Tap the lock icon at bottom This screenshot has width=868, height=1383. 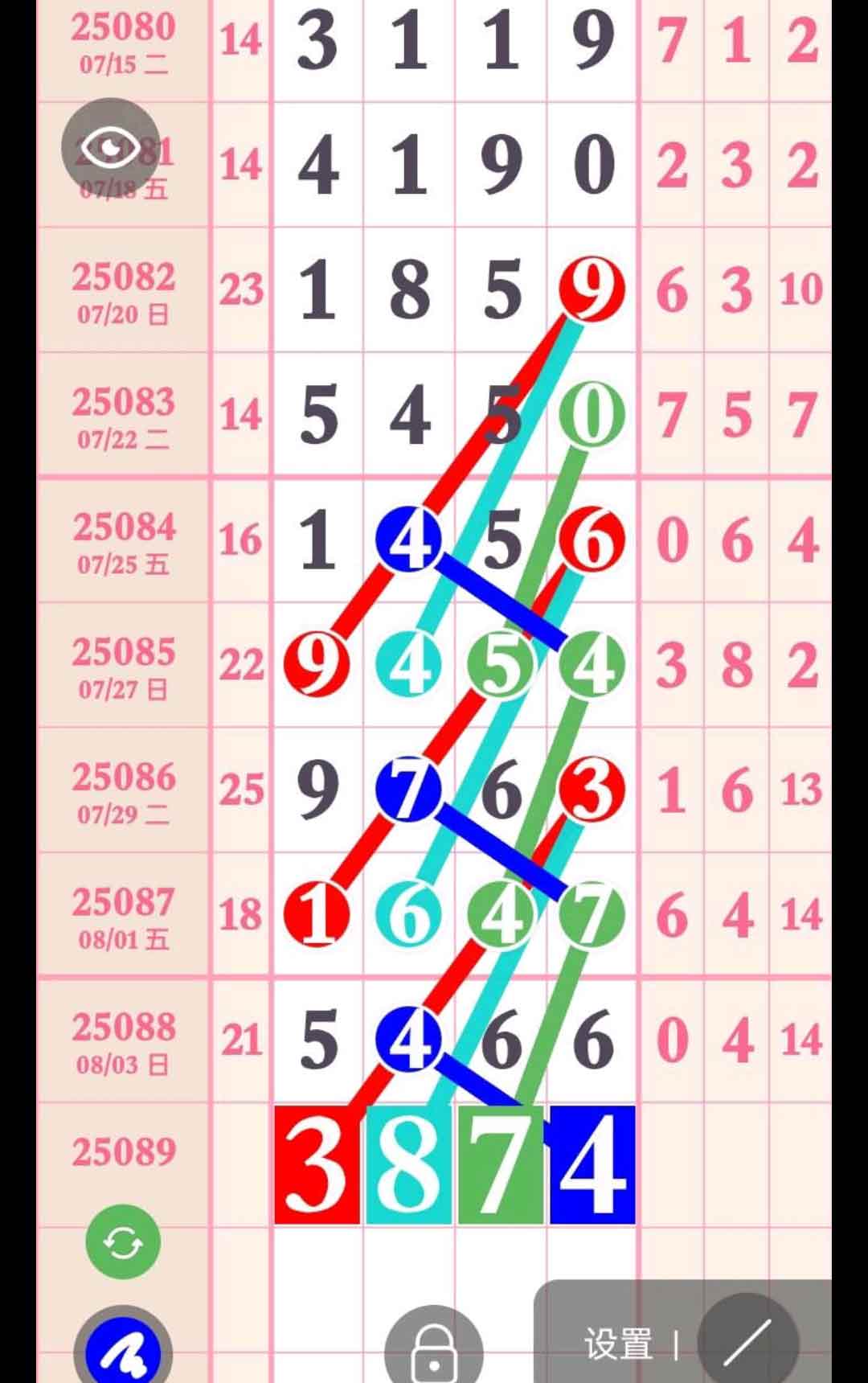pyautogui.click(x=434, y=1351)
